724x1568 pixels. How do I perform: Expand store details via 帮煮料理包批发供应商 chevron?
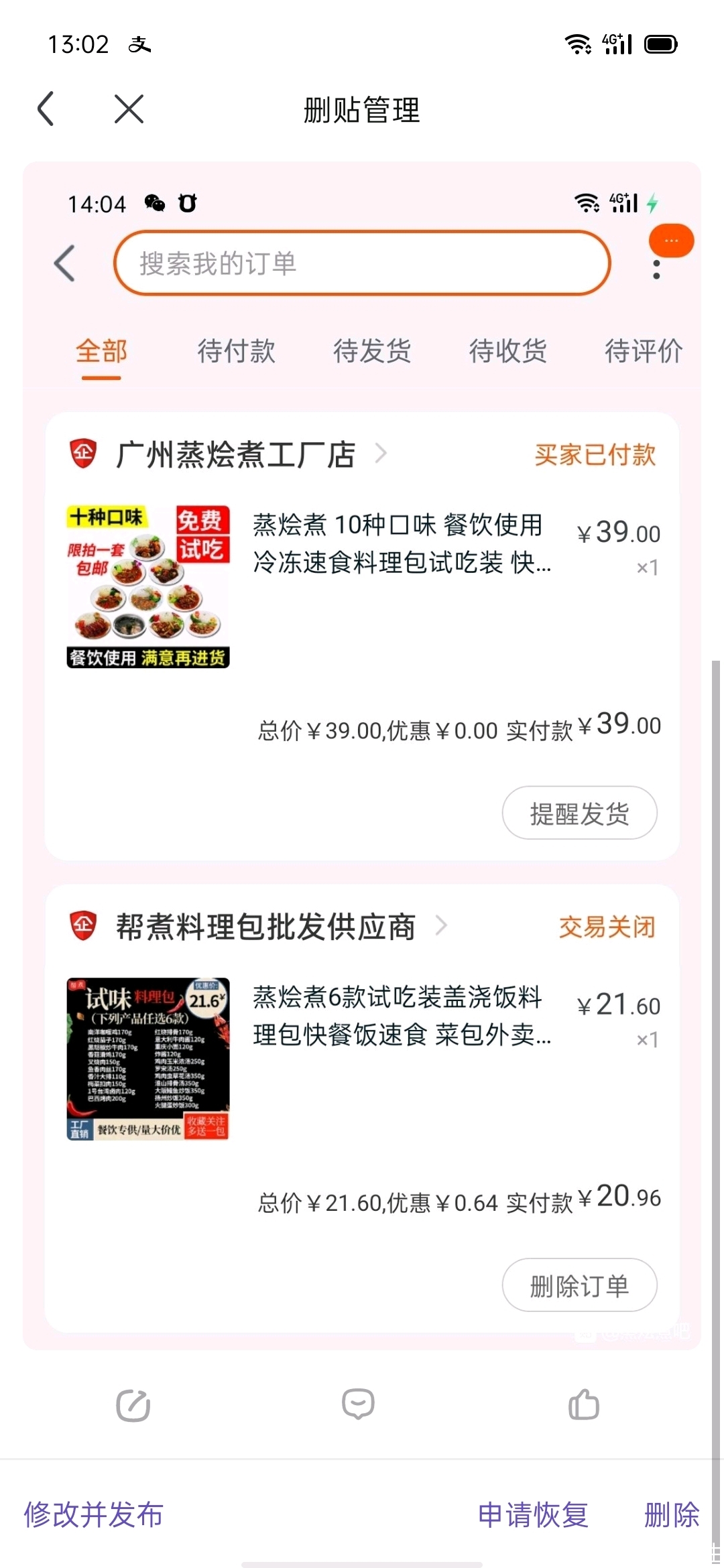pos(442,927)
